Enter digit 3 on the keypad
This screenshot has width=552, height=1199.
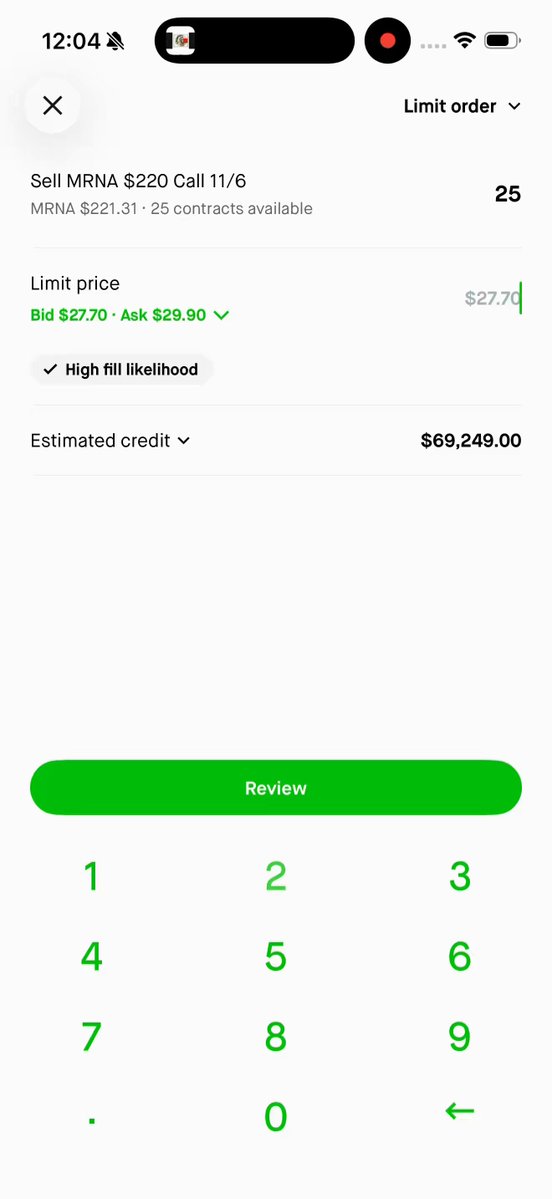pyautogui.click(x=459, y=876)
